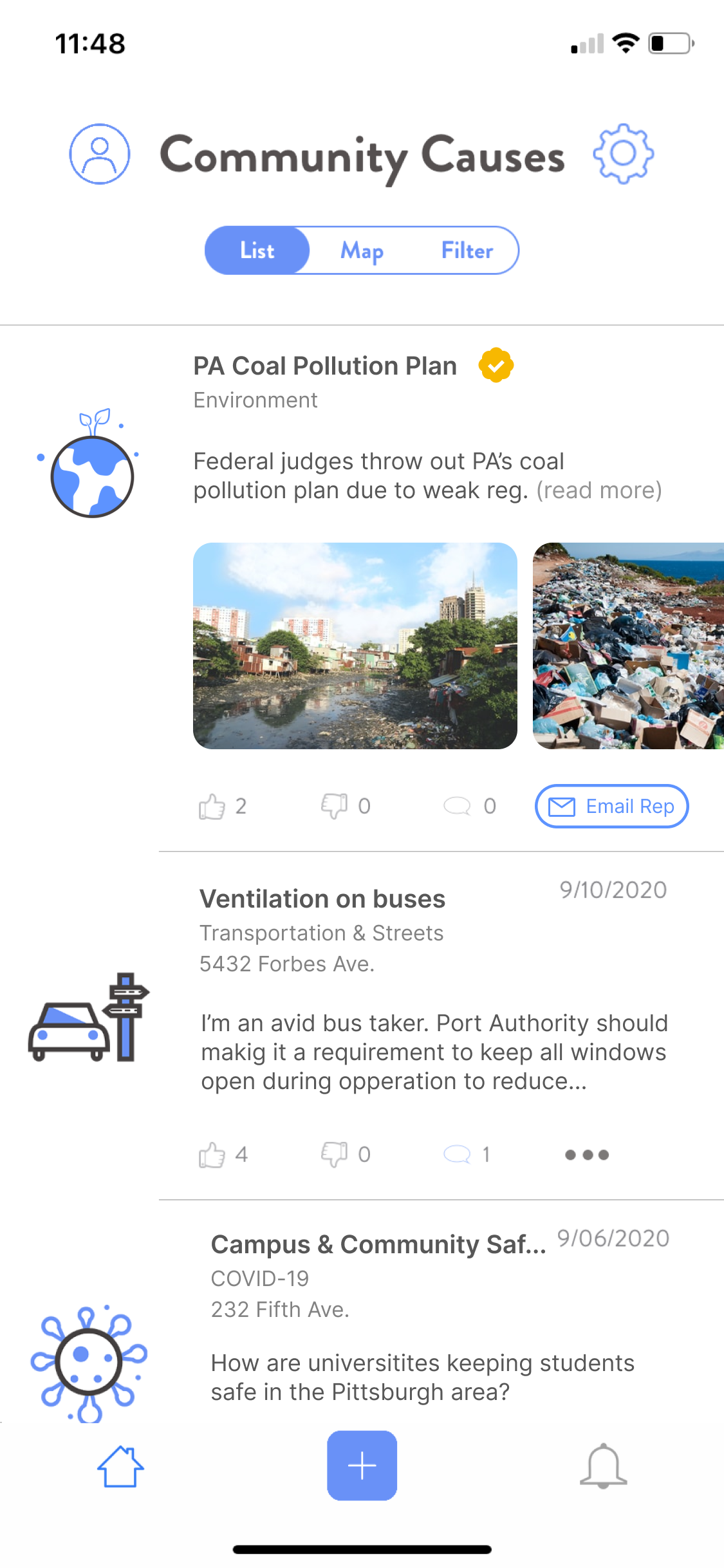This screenshot has width=724, height=1568.
Task: Open the settings gear
Action: (623, 154)
